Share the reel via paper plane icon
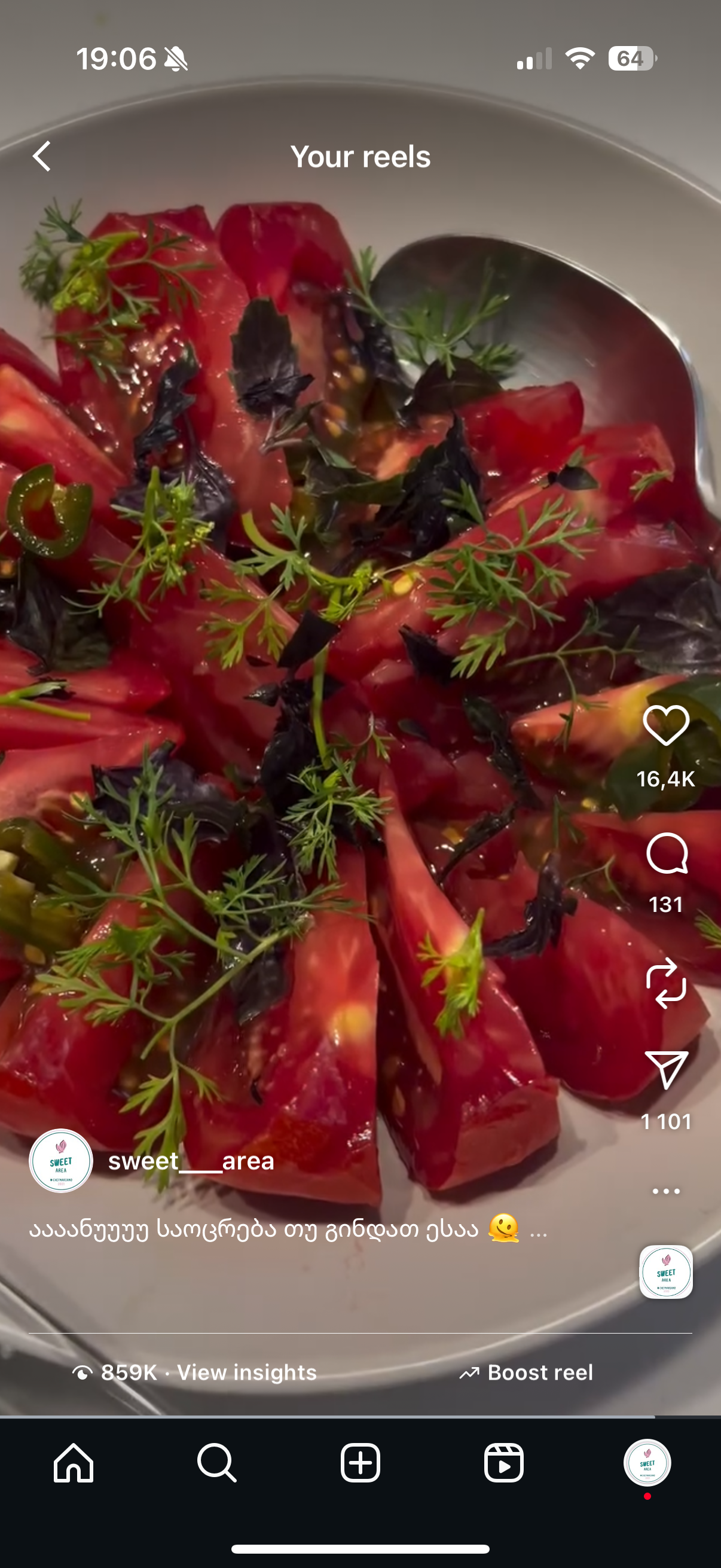 point(666,1069)
